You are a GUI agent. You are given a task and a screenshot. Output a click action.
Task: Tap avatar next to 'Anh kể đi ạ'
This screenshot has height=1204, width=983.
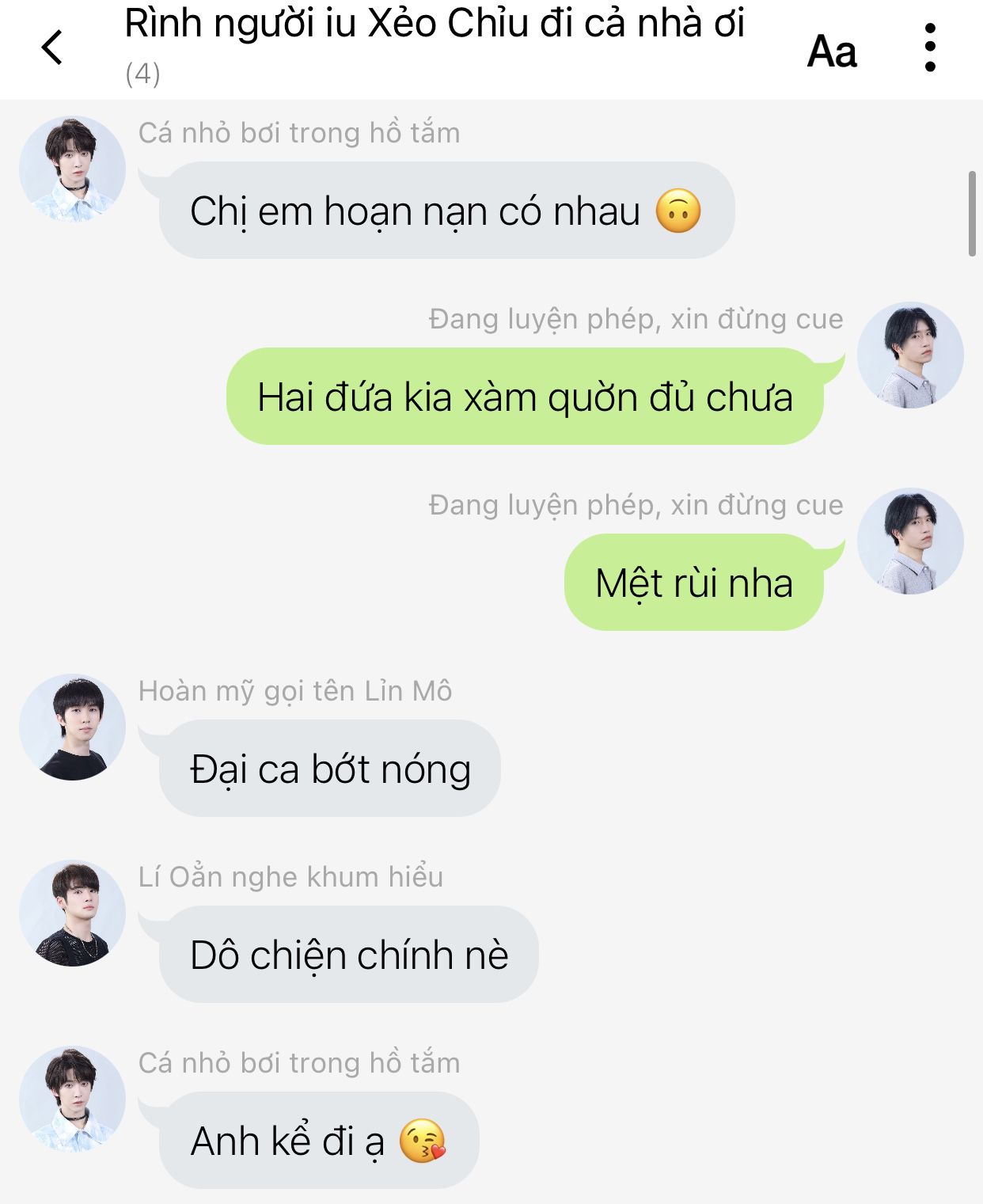tap(73, 1100)
